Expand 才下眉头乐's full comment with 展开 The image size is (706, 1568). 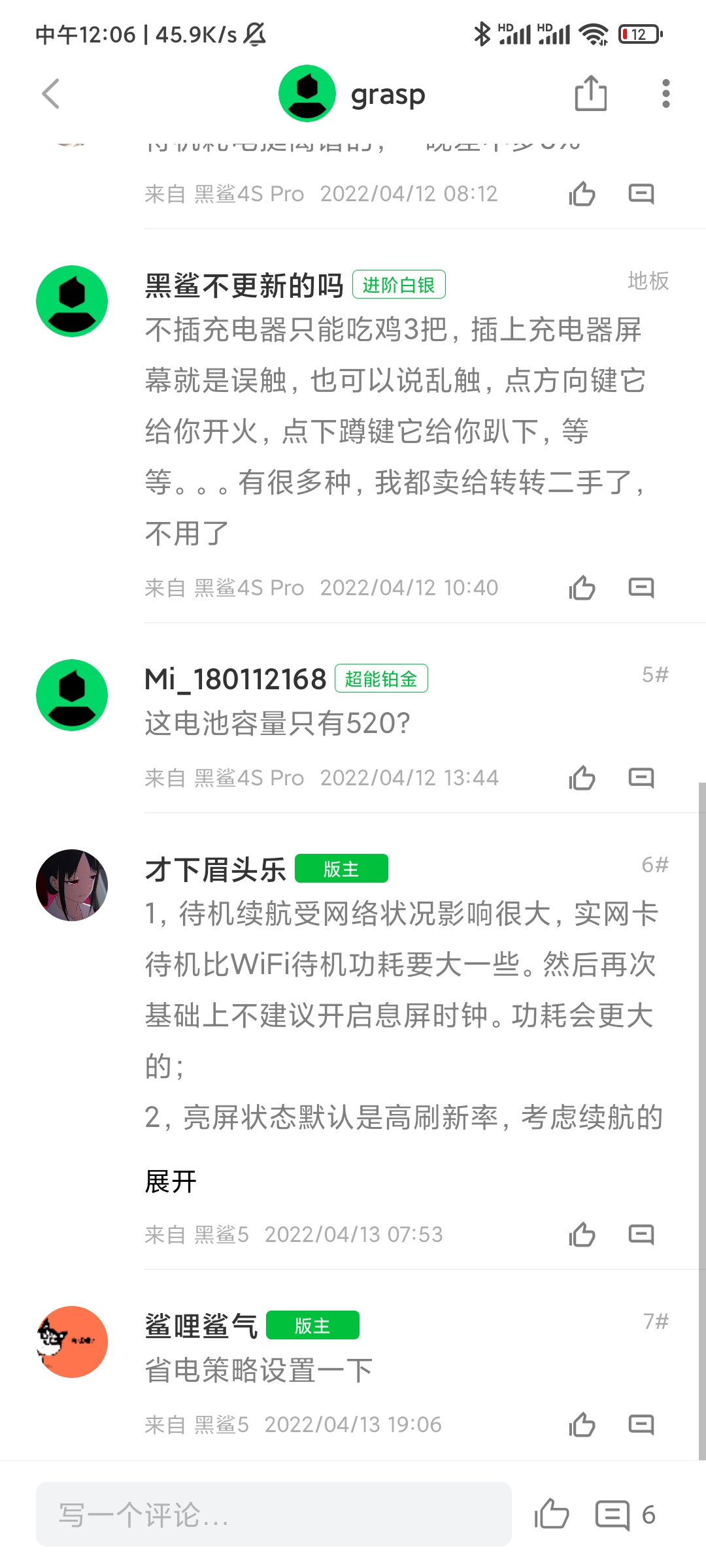click(x=171, y=1181)
